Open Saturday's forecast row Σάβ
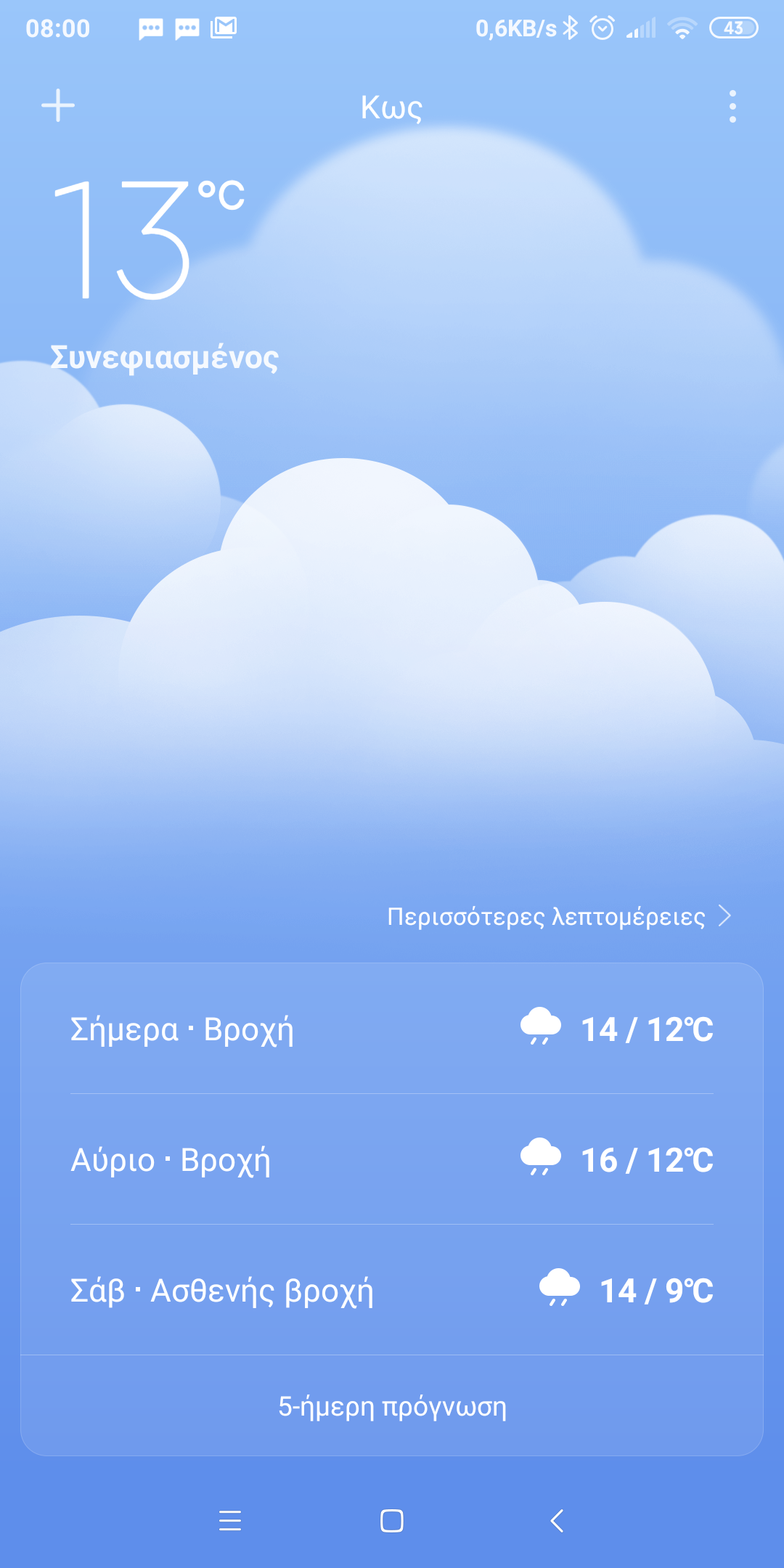Image resolution: width=784 pixels, height=1568 pixels. coord(392,1291)
